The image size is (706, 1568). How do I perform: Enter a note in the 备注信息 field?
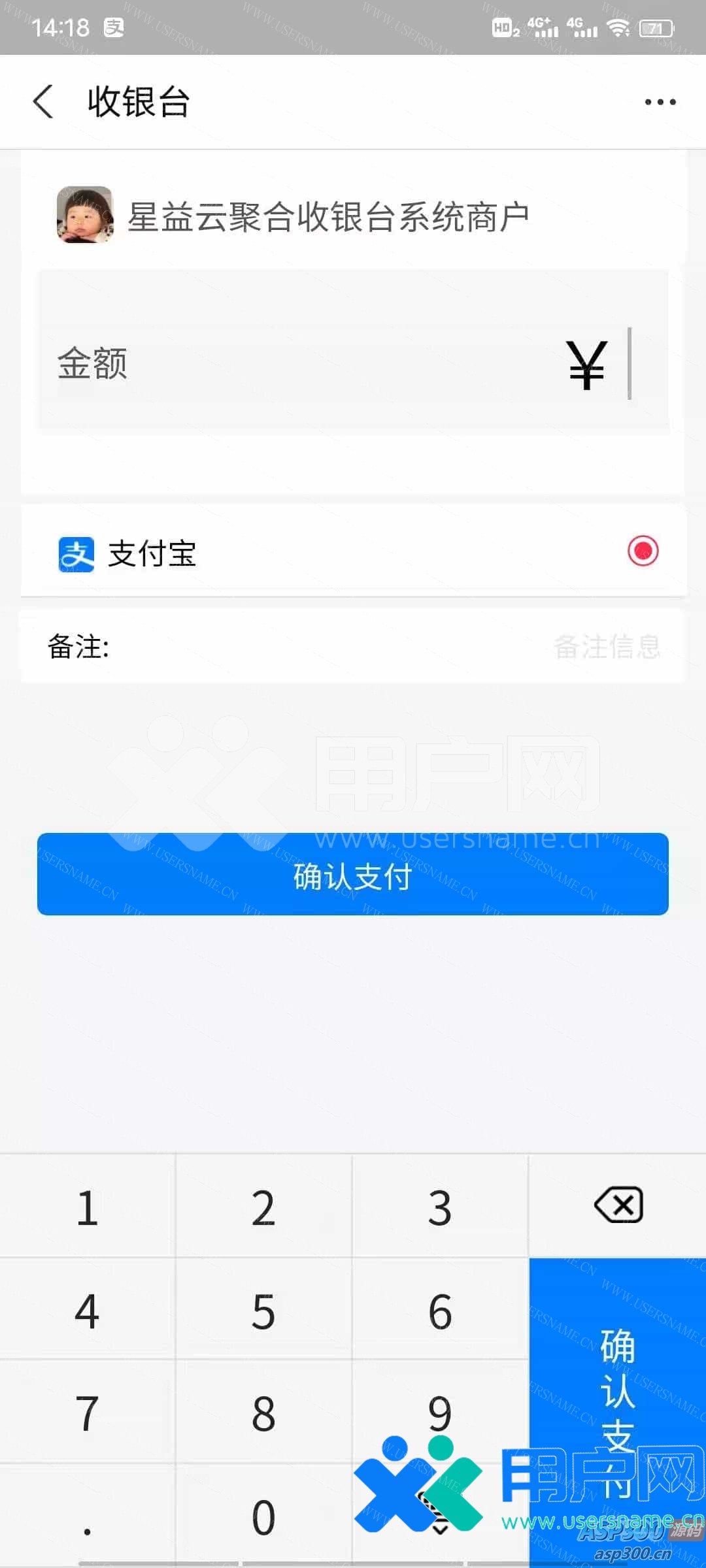coord(607,647)
